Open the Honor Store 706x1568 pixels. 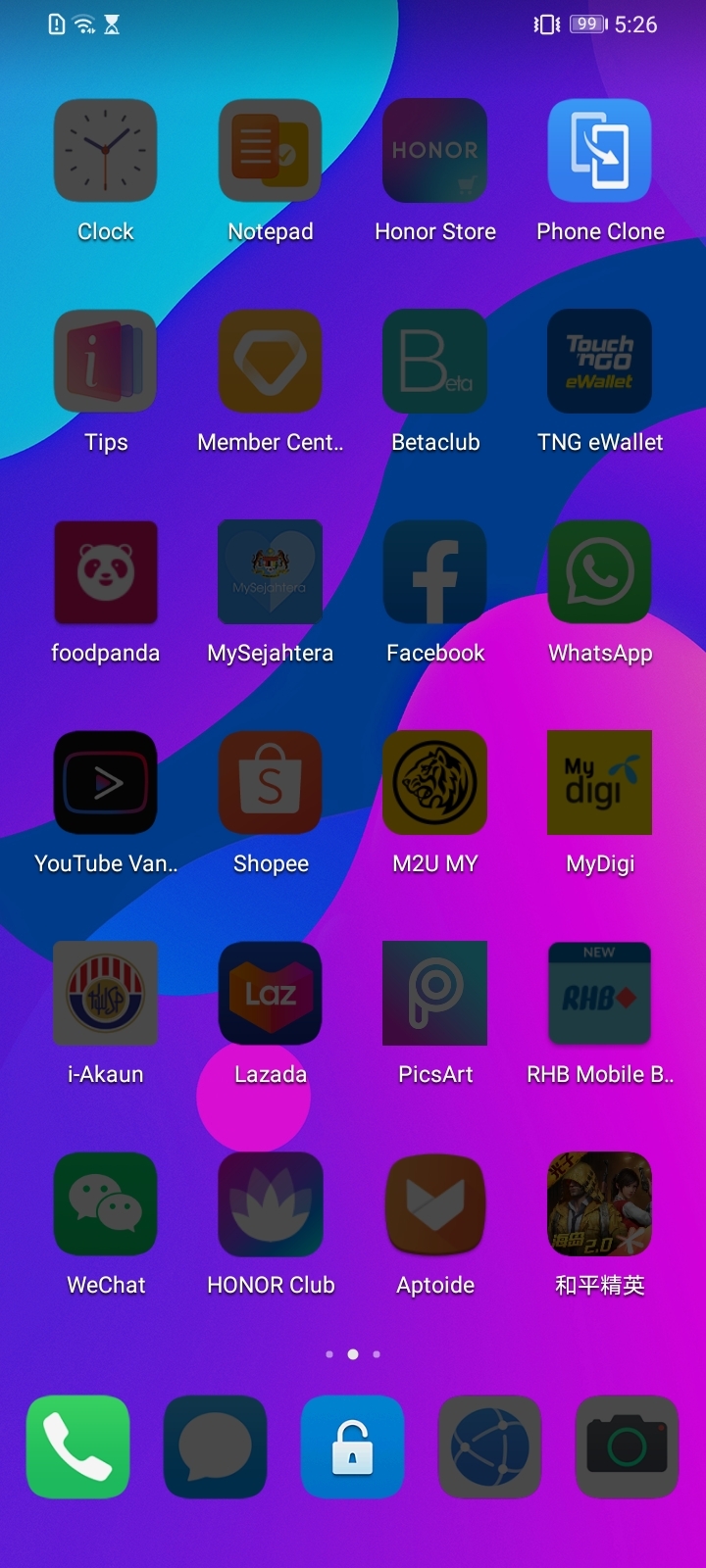434,150
